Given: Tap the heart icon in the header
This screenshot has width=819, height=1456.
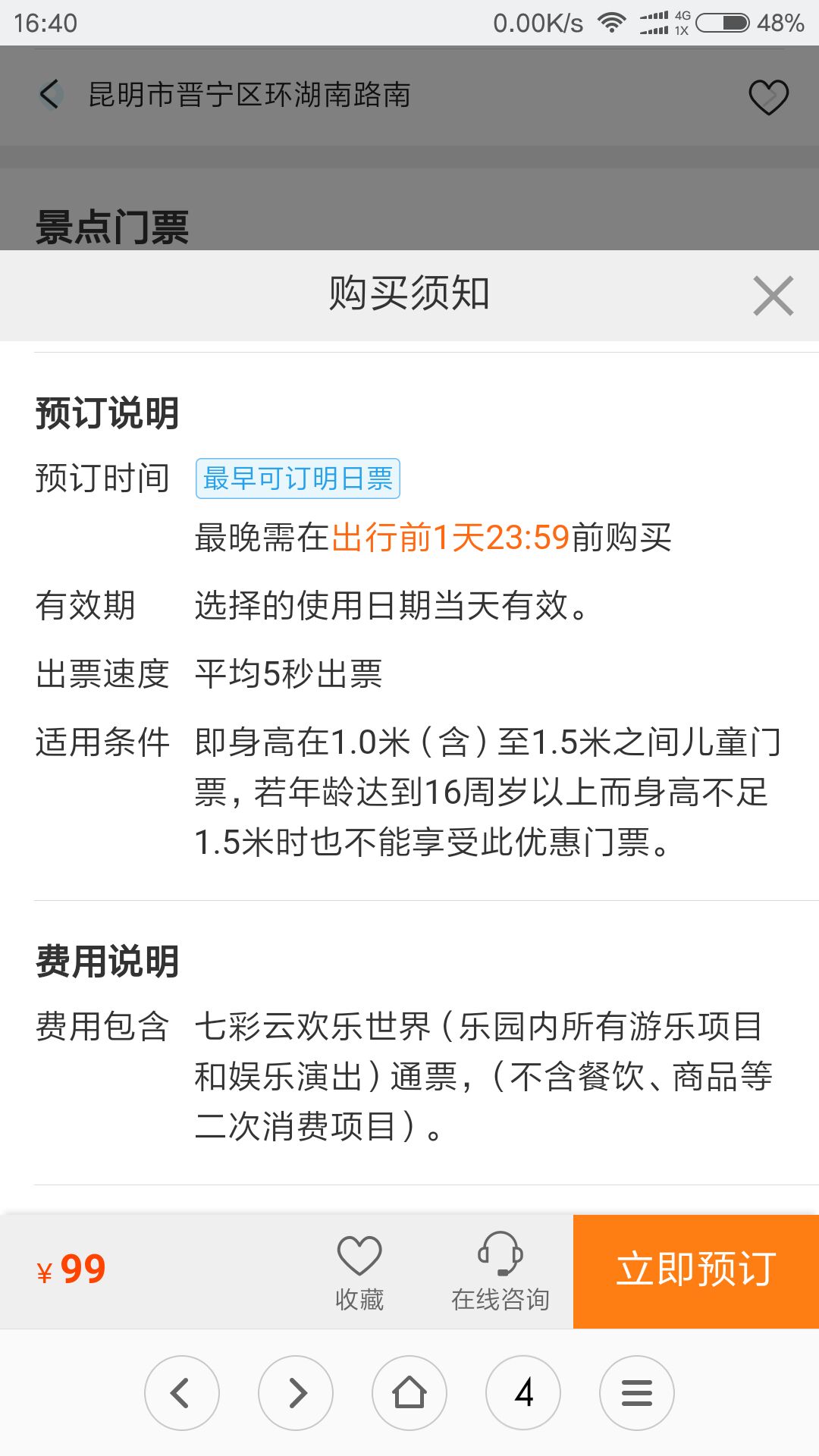Looking at the screenshot, I should pyautogui.click(x=768, y=97).
